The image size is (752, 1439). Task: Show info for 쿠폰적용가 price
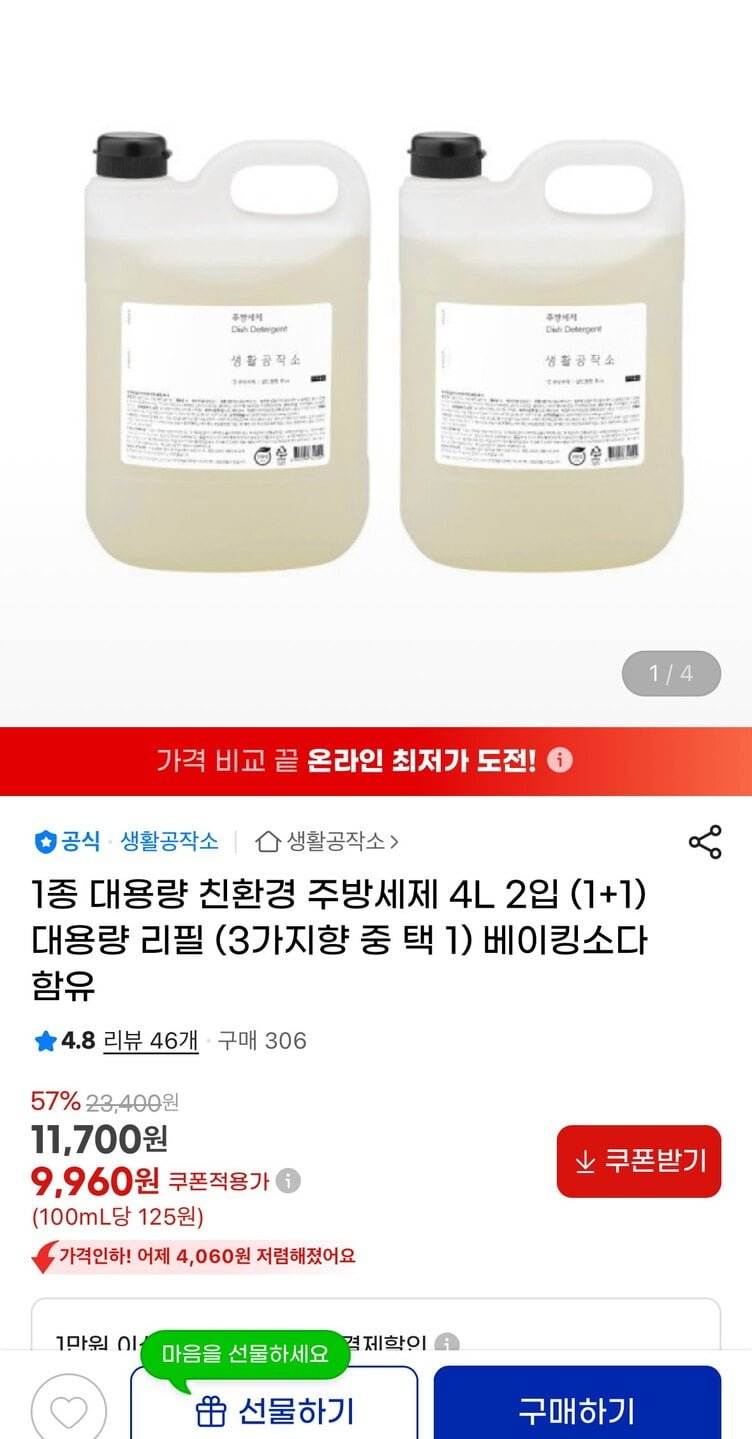(288, 1181)
